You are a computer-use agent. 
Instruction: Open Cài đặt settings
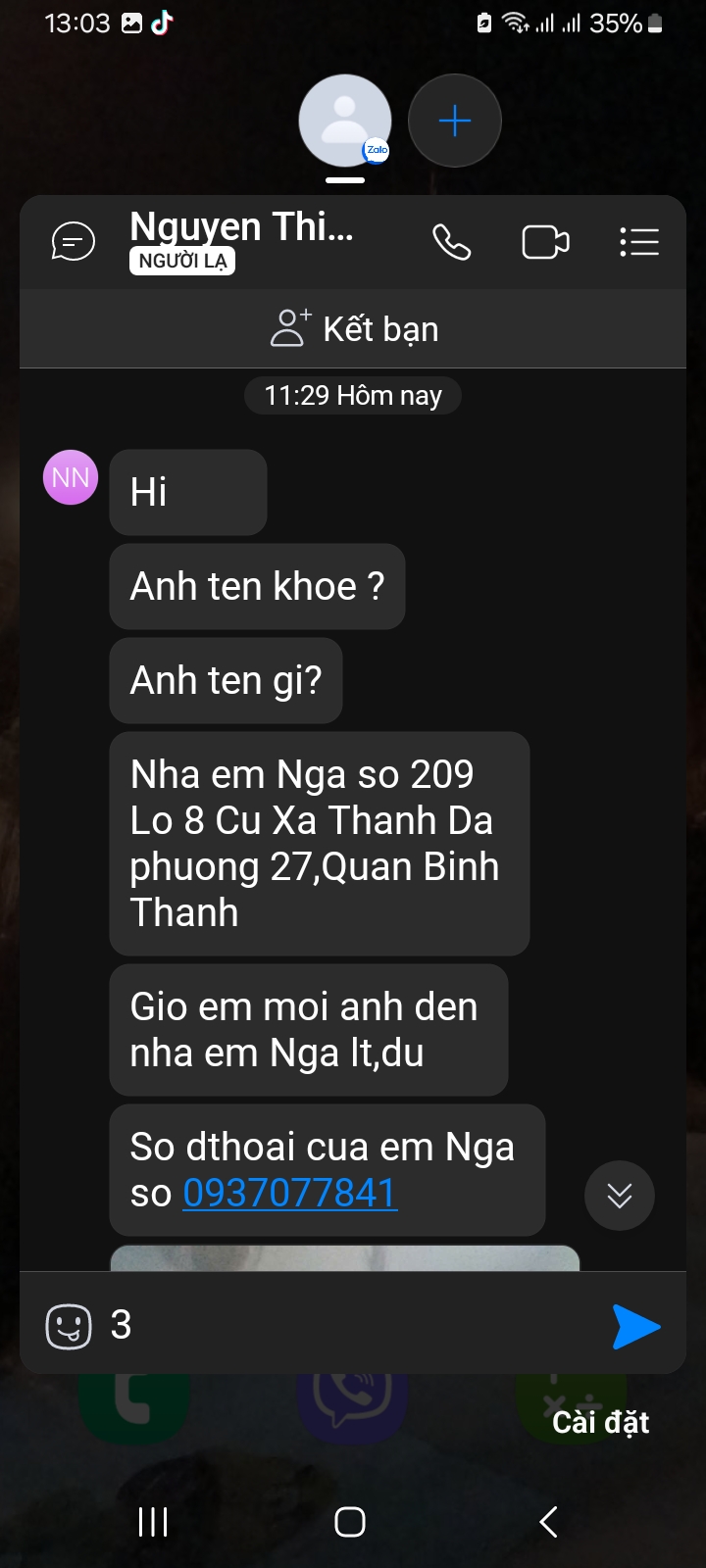[x=600, y=1422]
